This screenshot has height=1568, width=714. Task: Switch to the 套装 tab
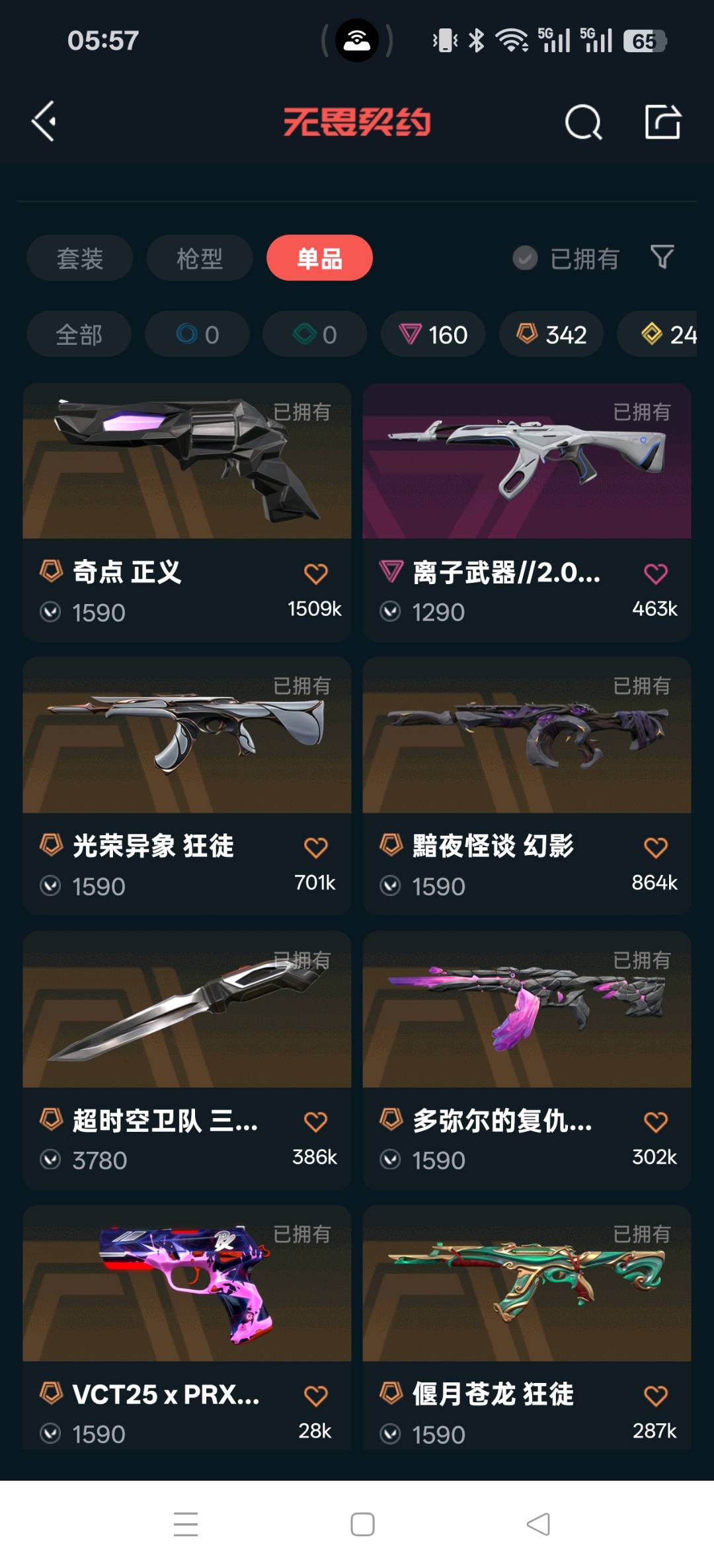pyautogui.click(x=79, y=258)
